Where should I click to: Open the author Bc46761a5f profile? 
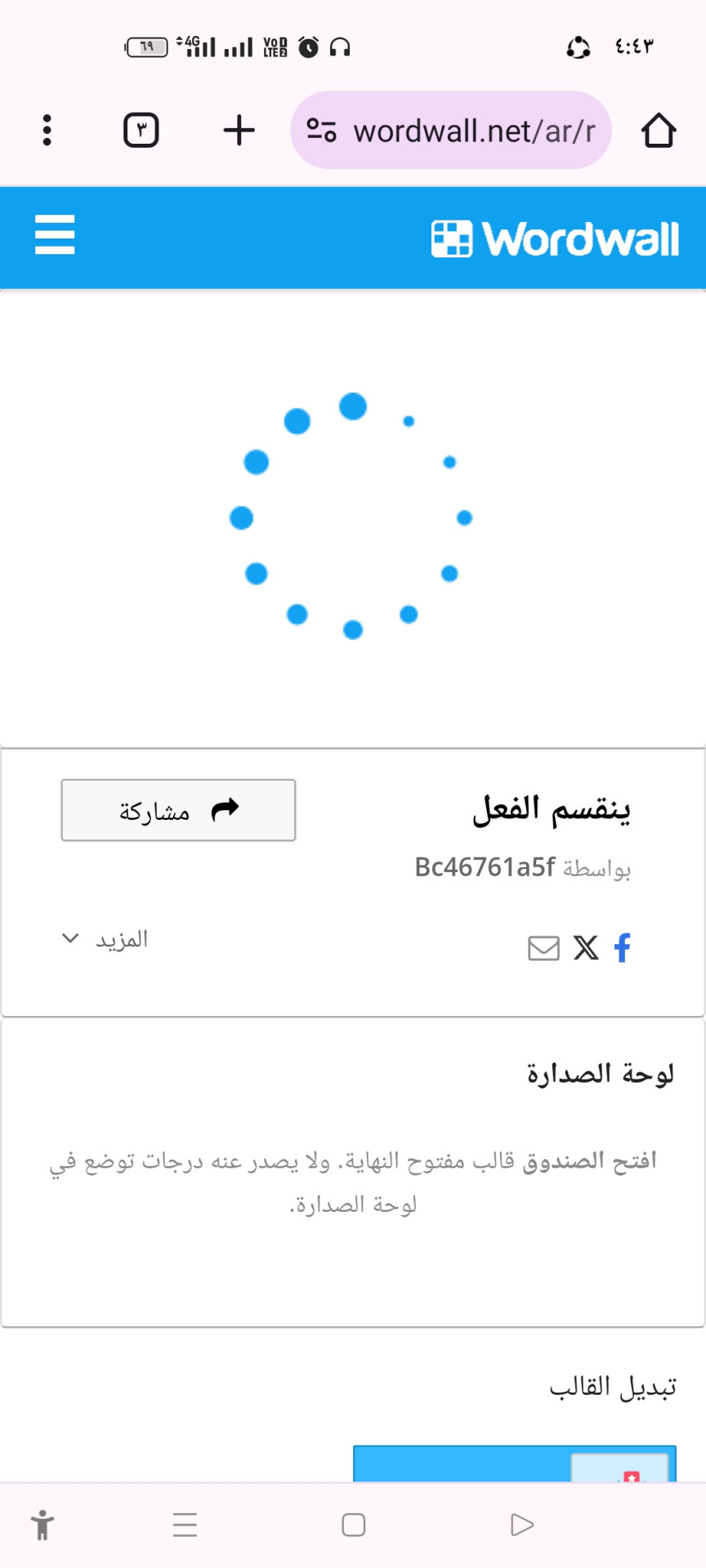pos(485,867)
